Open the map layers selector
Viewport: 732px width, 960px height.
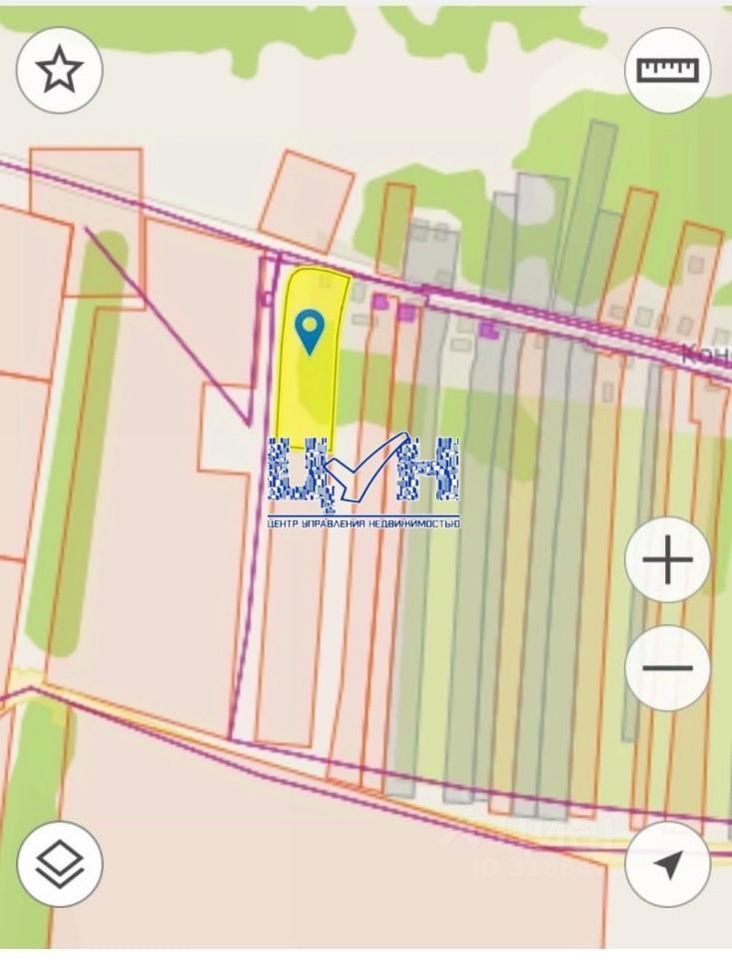coord(59,863)
